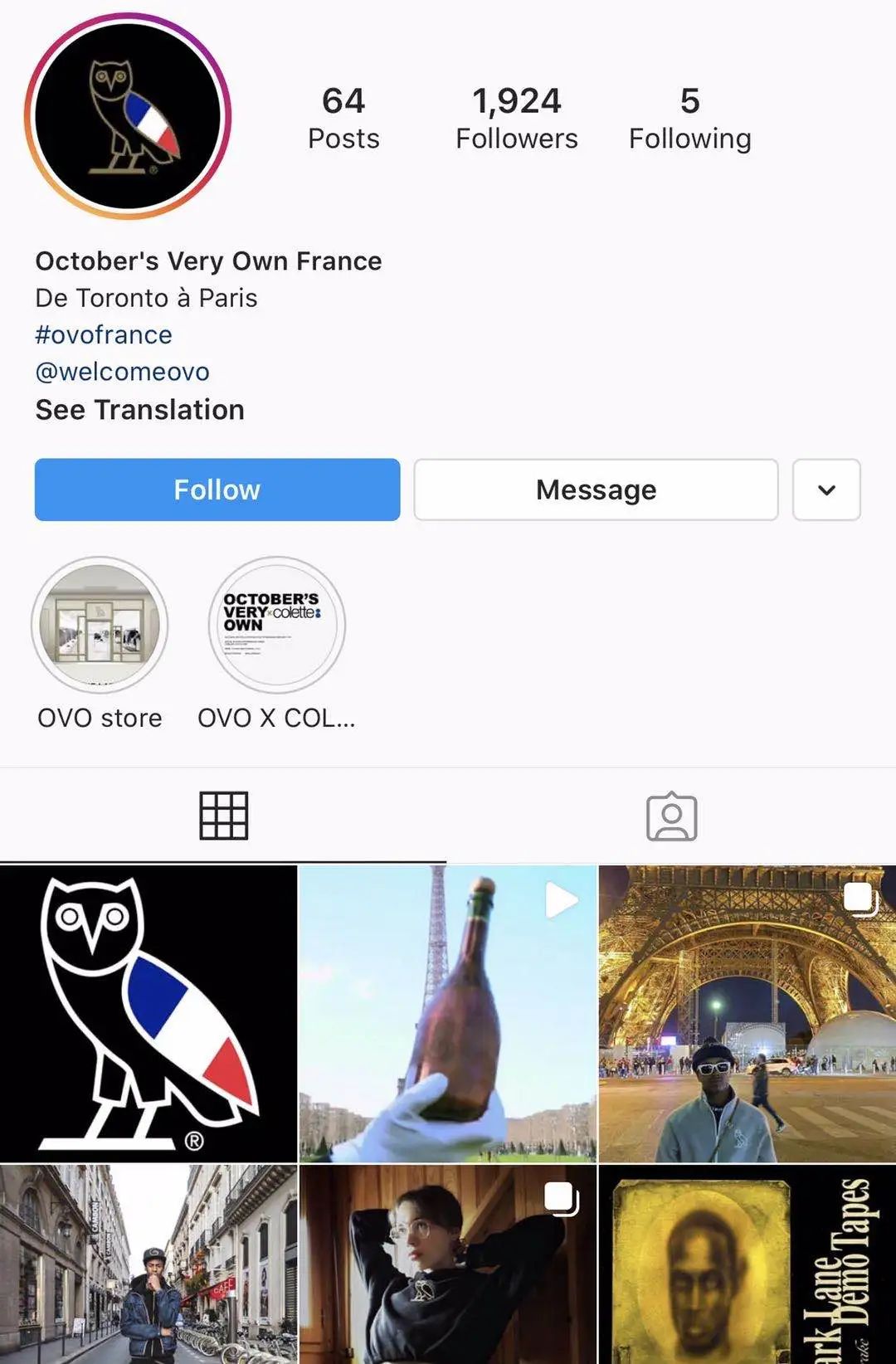View the profile picture story

click(128, 116)
